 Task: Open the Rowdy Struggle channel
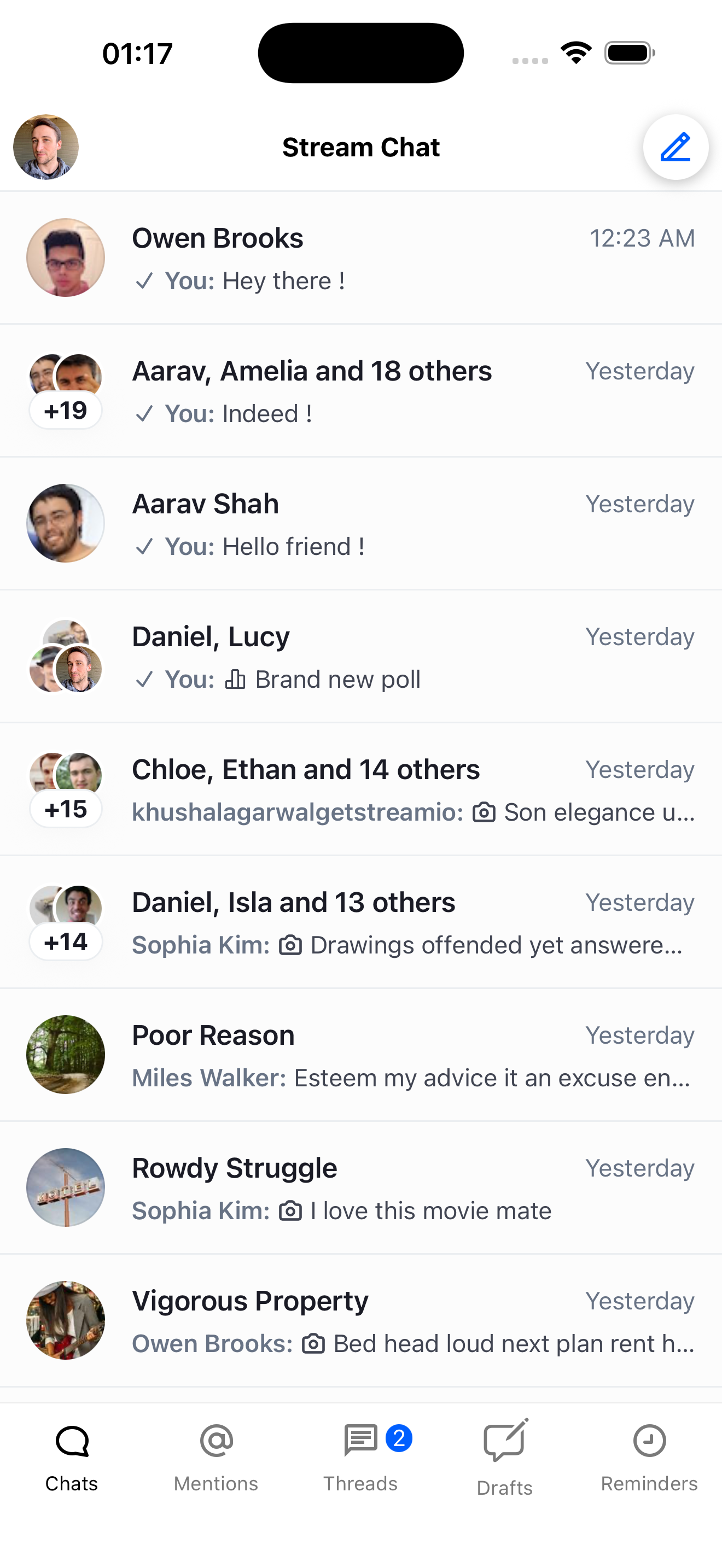point(360,1187)
